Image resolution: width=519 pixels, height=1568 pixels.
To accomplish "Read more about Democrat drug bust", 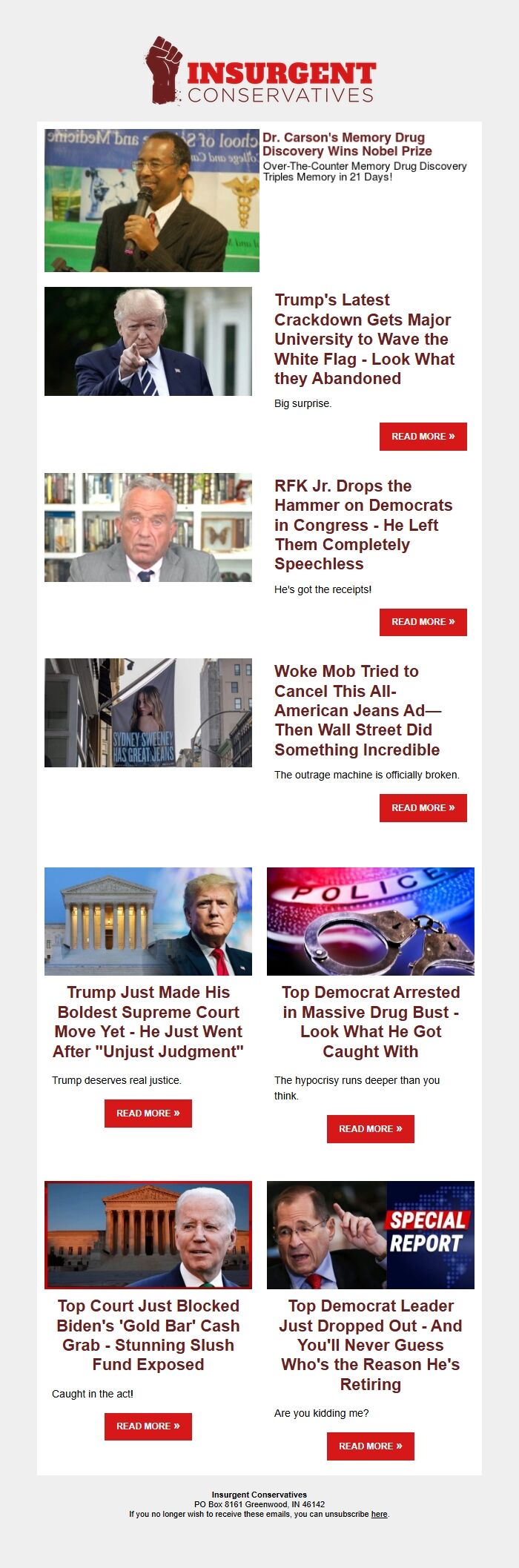I will point(370,1129).
